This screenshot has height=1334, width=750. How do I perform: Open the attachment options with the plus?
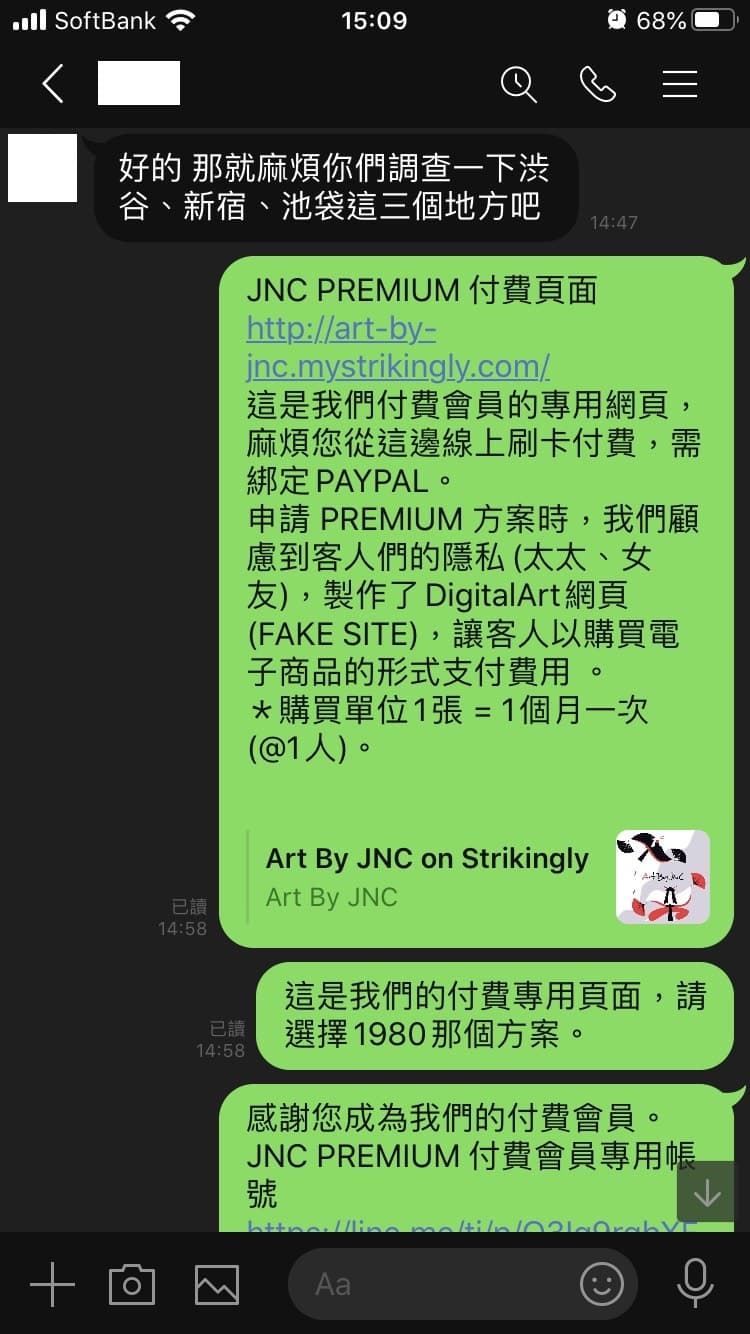(x=51, y=1283)
